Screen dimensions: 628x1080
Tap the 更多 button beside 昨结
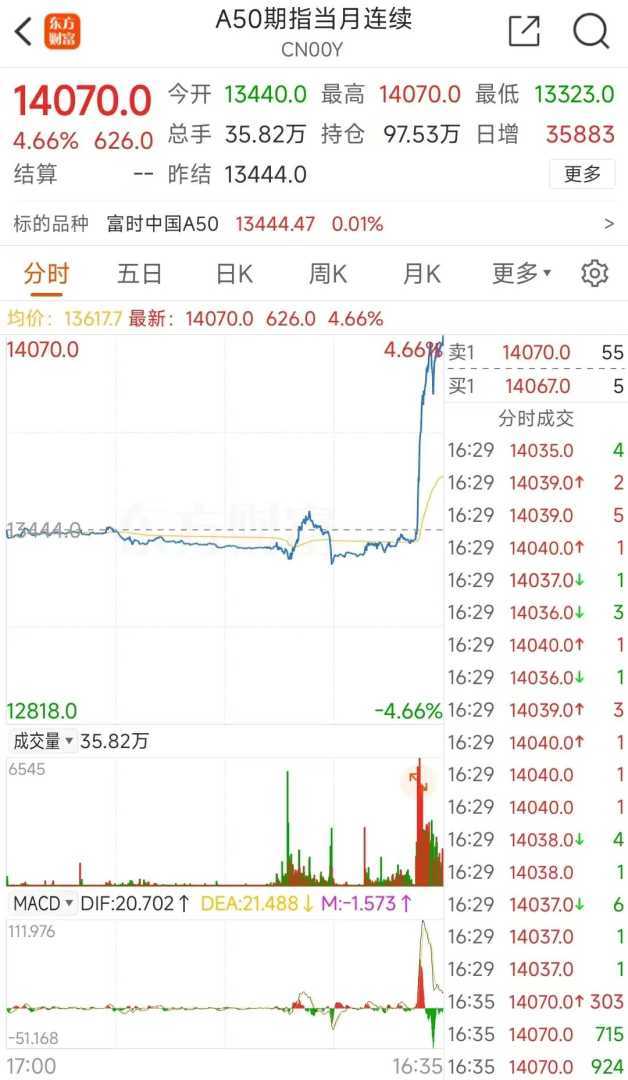[x=582, y=174]
